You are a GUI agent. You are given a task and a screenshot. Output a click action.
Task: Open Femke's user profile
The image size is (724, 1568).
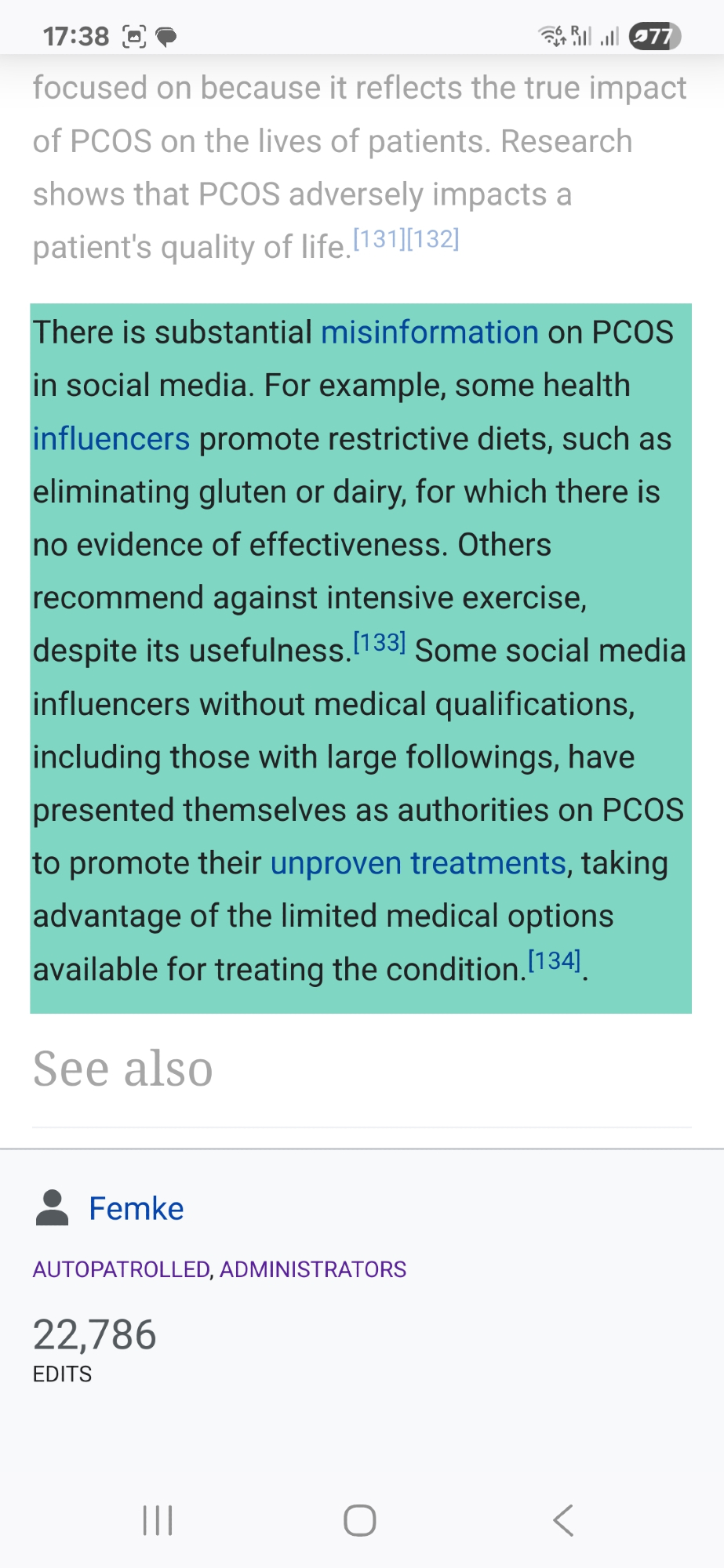[136, 1208]
